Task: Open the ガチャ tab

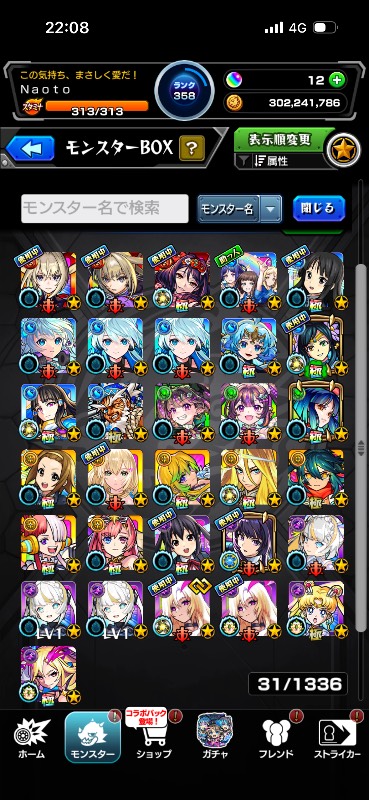Action: click(x=215, y=738)
